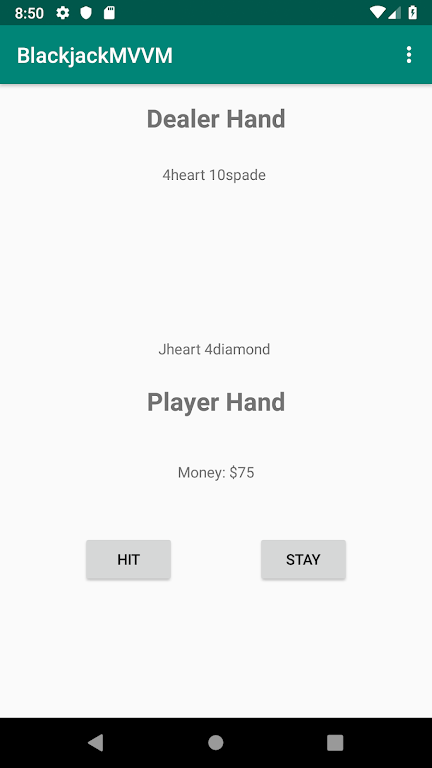Go back using the system back button
The image size is (432, 768).
pyautogui.click(x=96, y=743)
